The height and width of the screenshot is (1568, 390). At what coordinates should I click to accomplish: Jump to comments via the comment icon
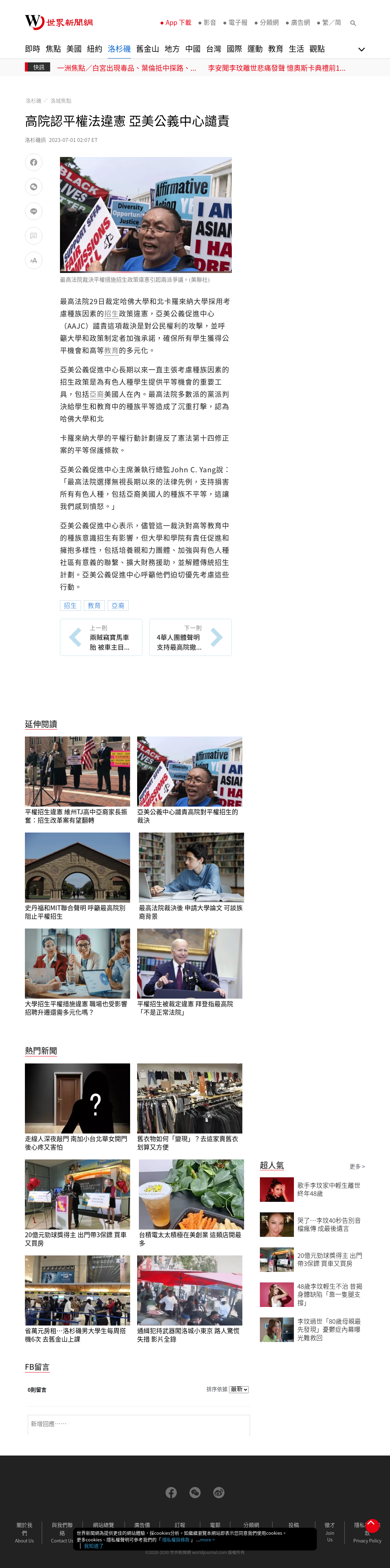34,235
